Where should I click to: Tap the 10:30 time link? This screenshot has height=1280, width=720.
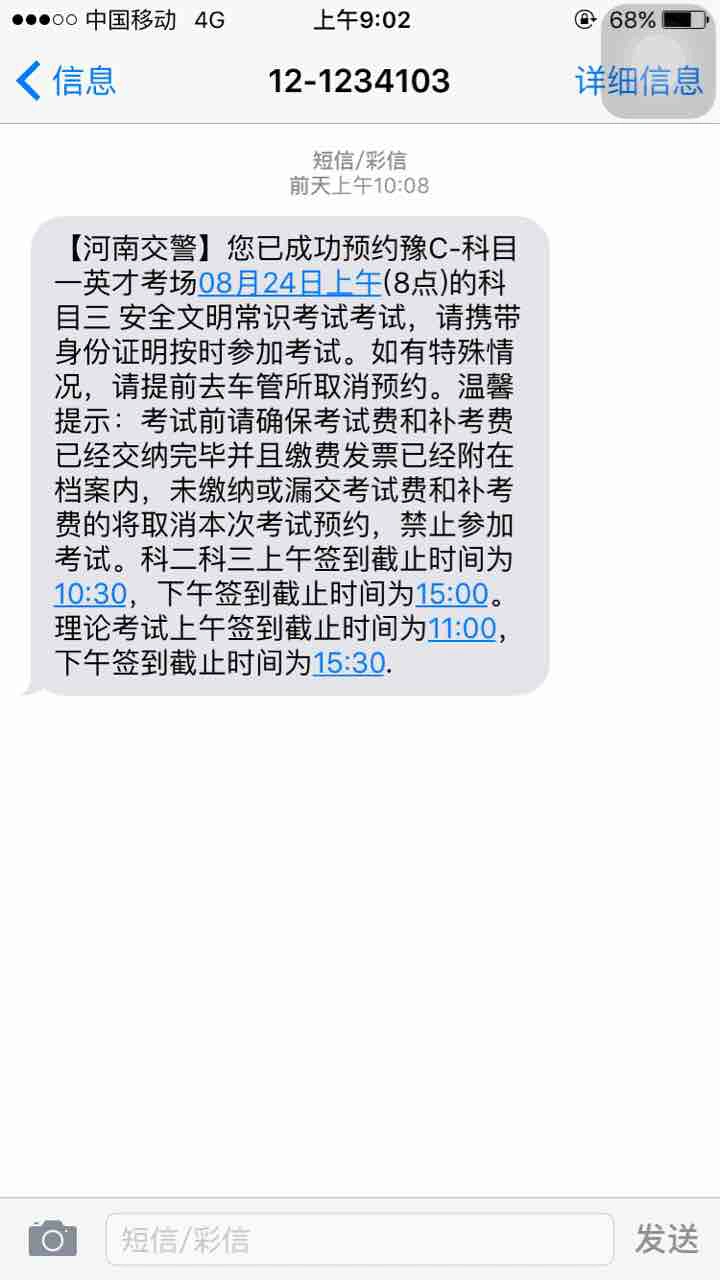(x=90, y=593)
